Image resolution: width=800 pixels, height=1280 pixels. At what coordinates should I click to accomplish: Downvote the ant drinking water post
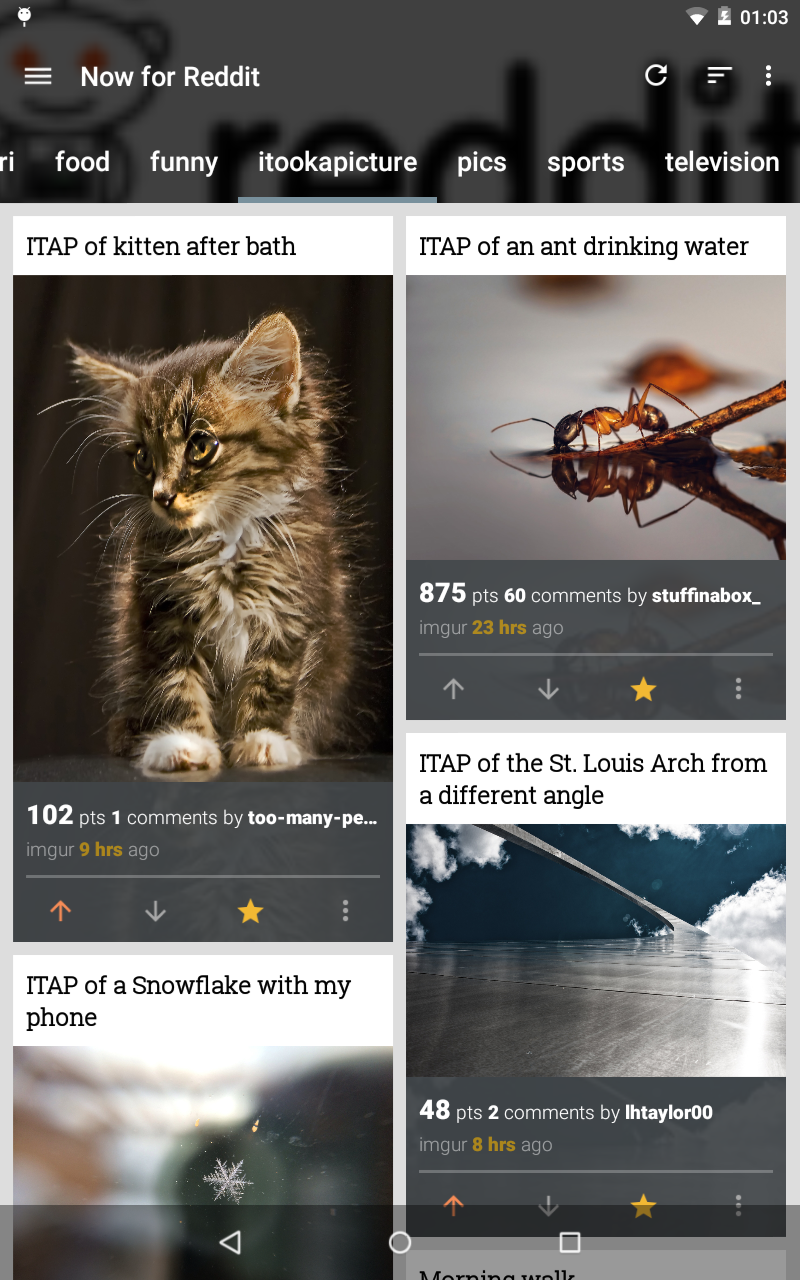coord(548,689)
